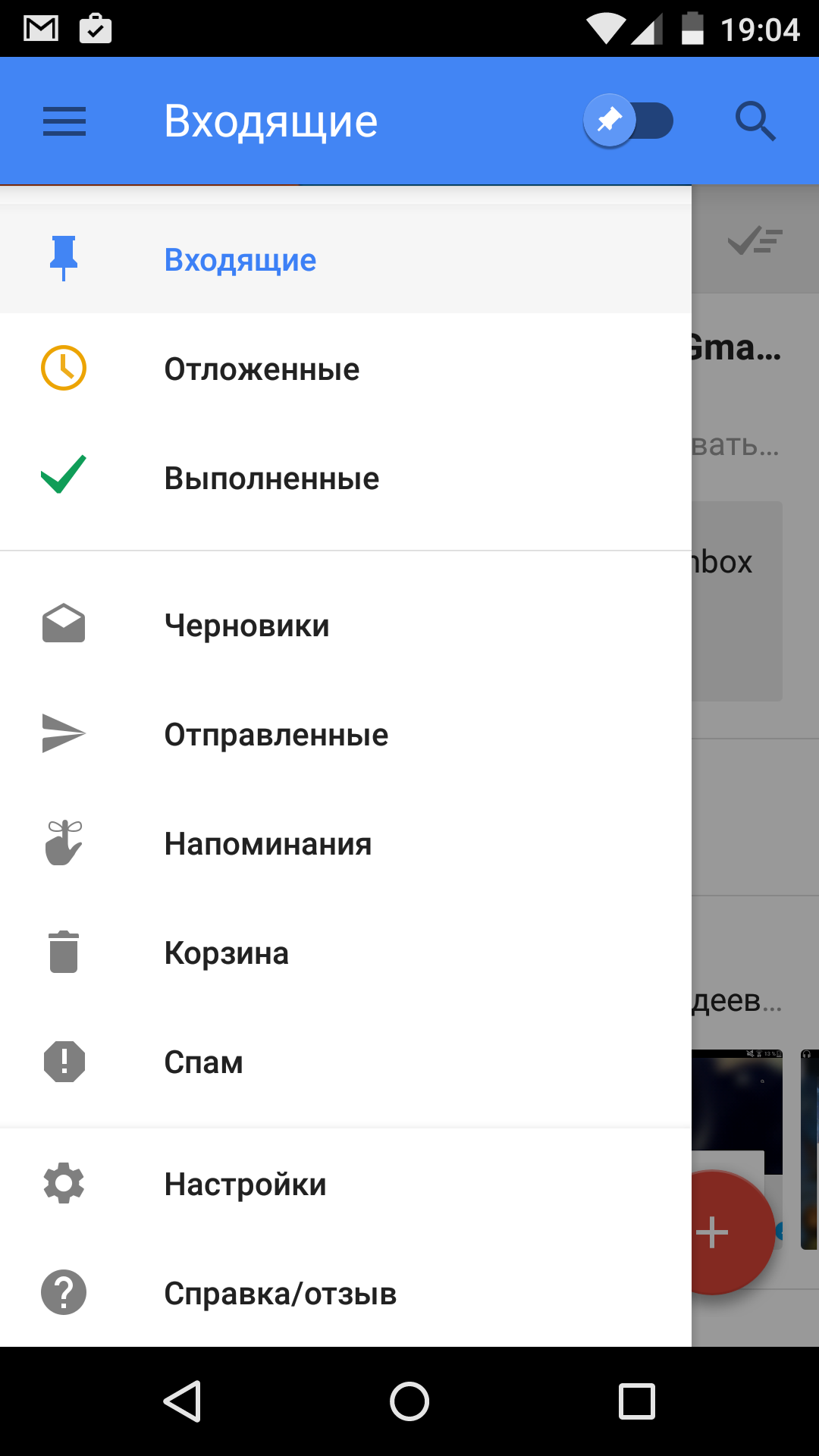Image resolution: width=819 pixels, height=1456 pixels.
Task: Open the search icon
Action: pos(755,121)
